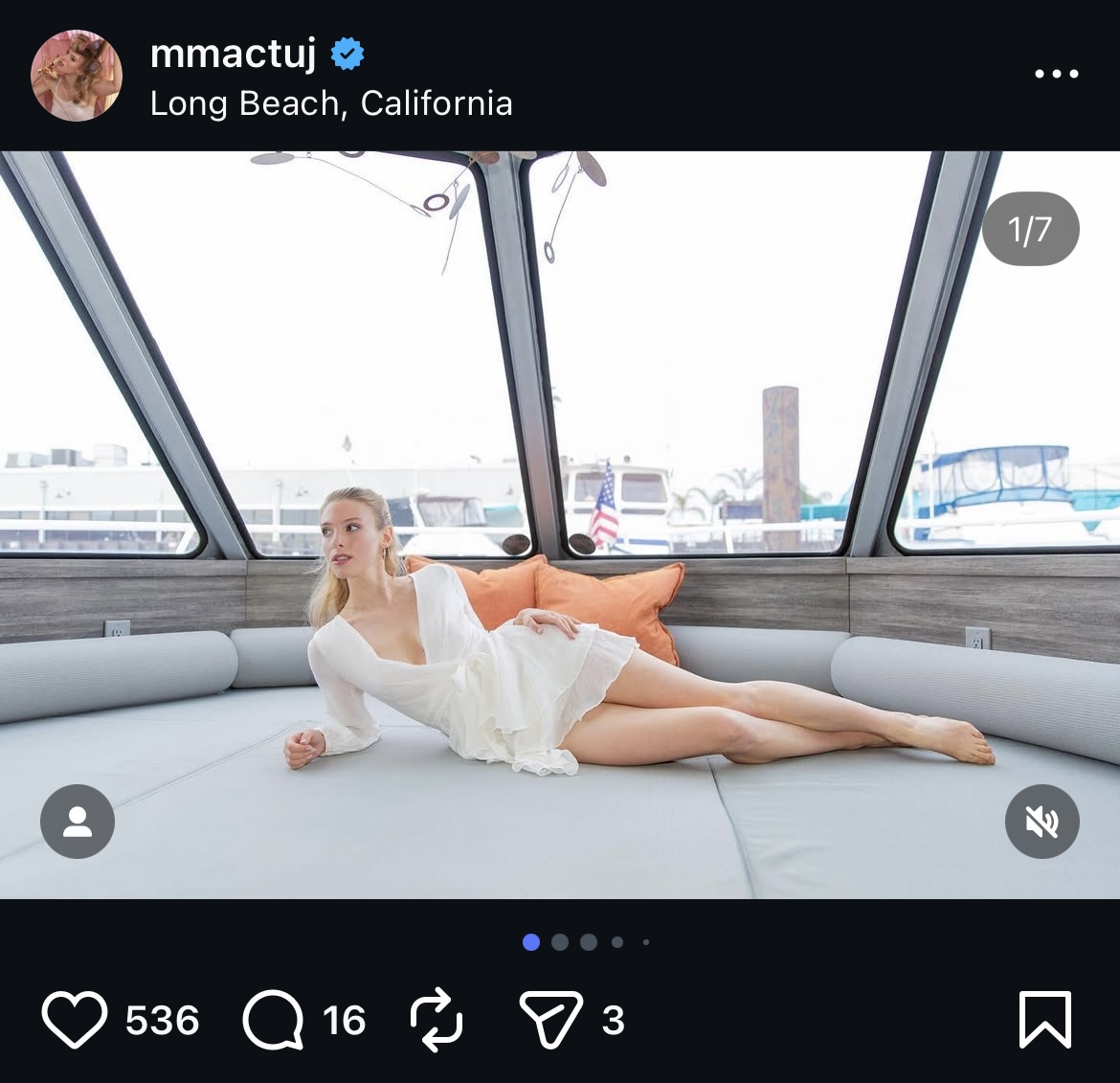Open the mmactuj username link
1120x1083 pixels.
(234, 54)
